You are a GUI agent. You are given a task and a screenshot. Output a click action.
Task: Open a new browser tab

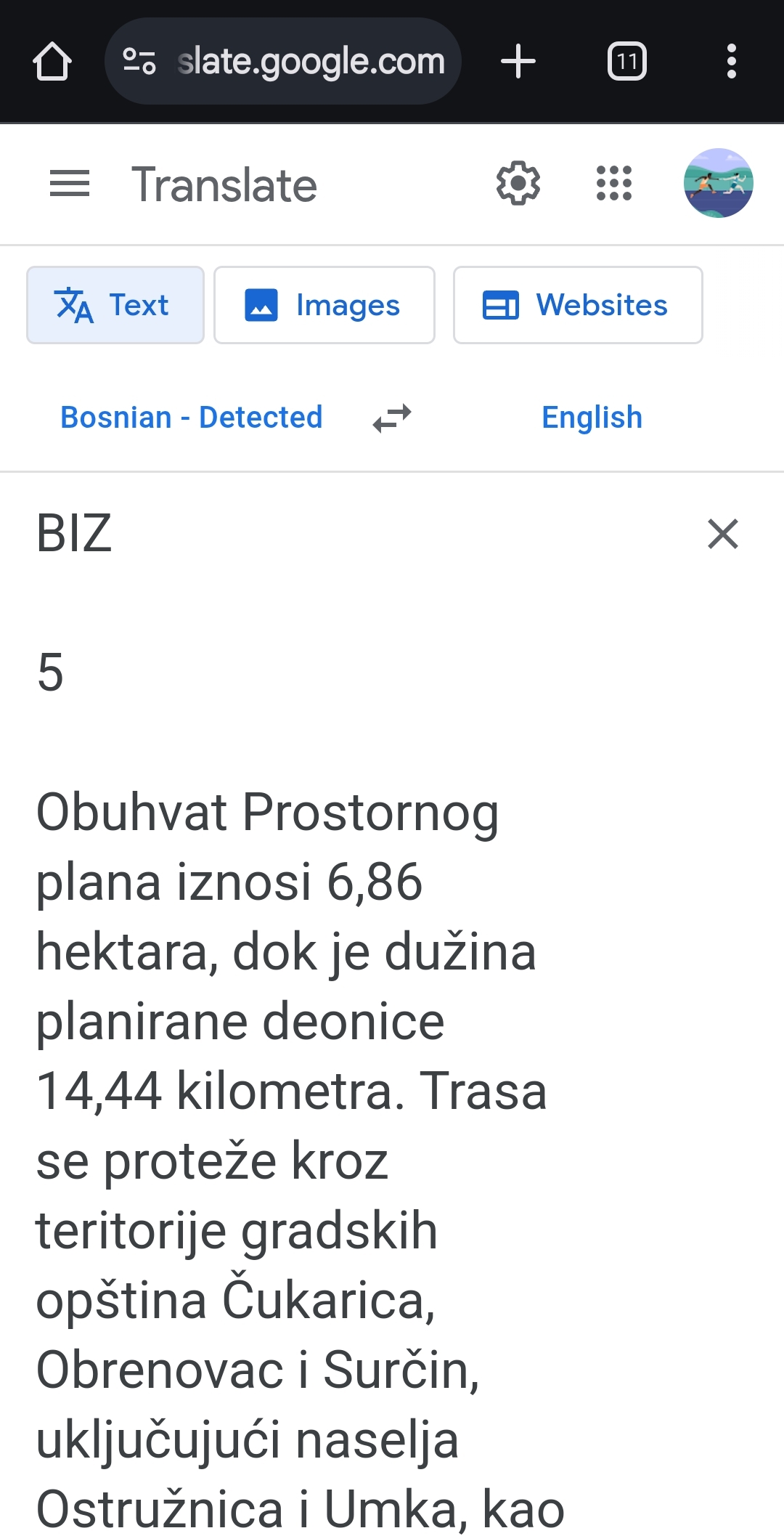pyautogui.click(x=518, y=61)
